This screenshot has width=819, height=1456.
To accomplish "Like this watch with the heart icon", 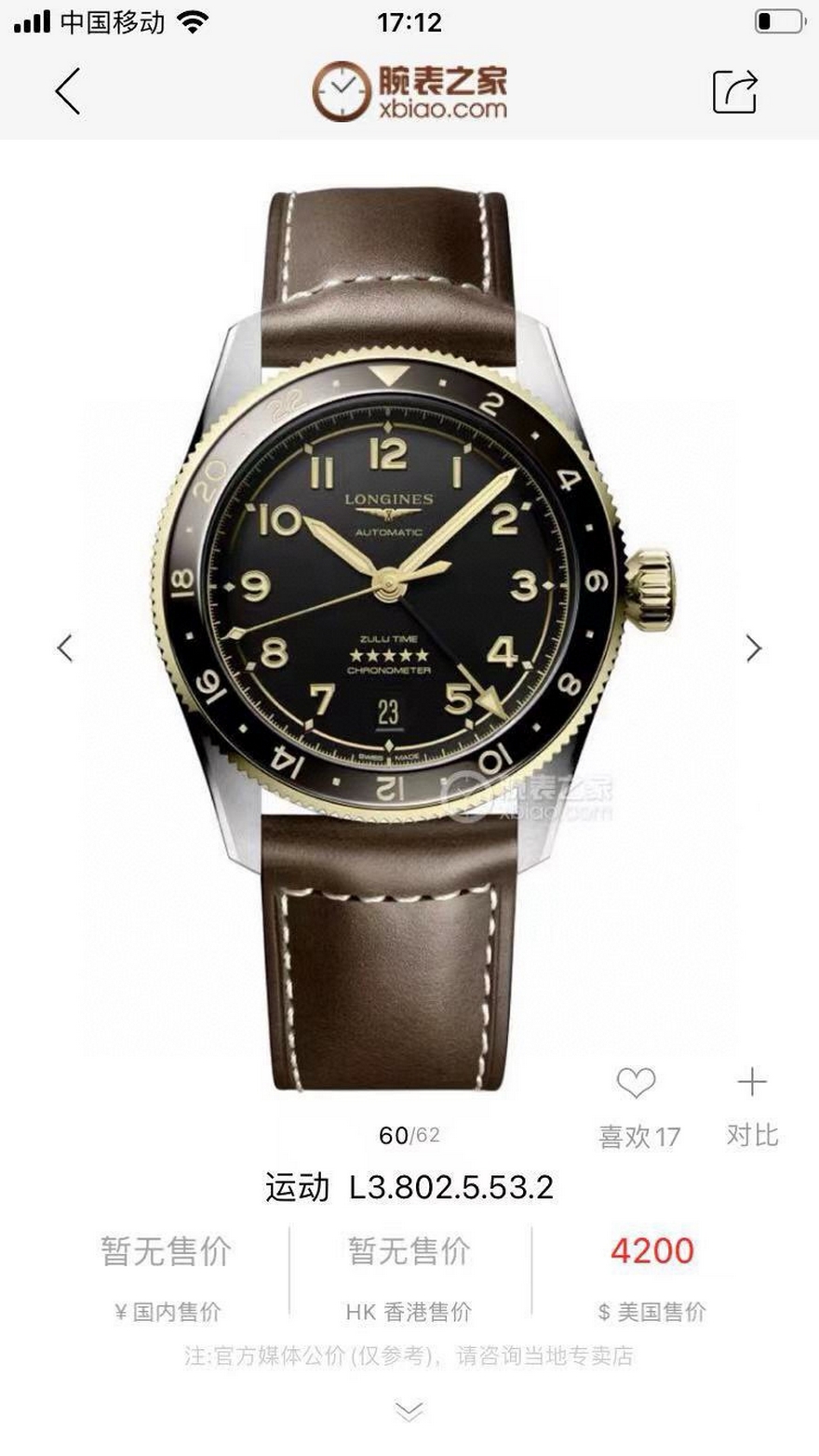I will pyautogui.click(x=637, y=1083).
